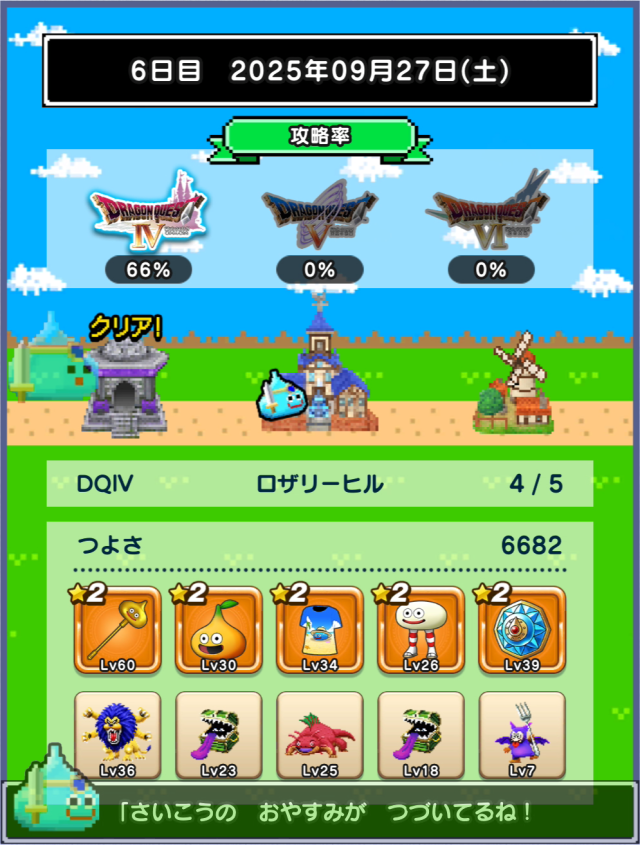Viewport: 640px width, 845px height.
Task: Select the Lv23 mimic chest monster
Action: 218,735
